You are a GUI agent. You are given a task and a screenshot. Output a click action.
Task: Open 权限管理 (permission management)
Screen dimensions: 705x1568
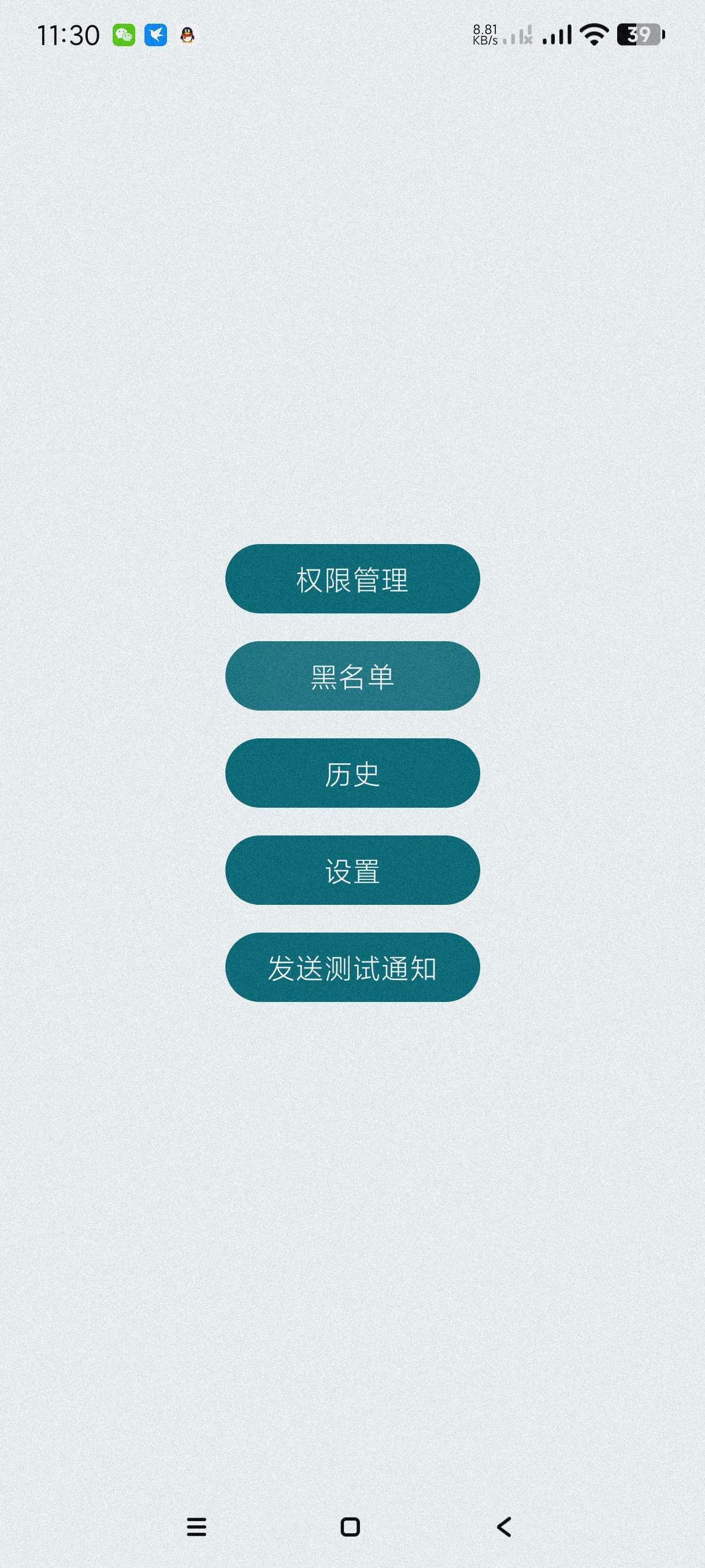(352, 579)
